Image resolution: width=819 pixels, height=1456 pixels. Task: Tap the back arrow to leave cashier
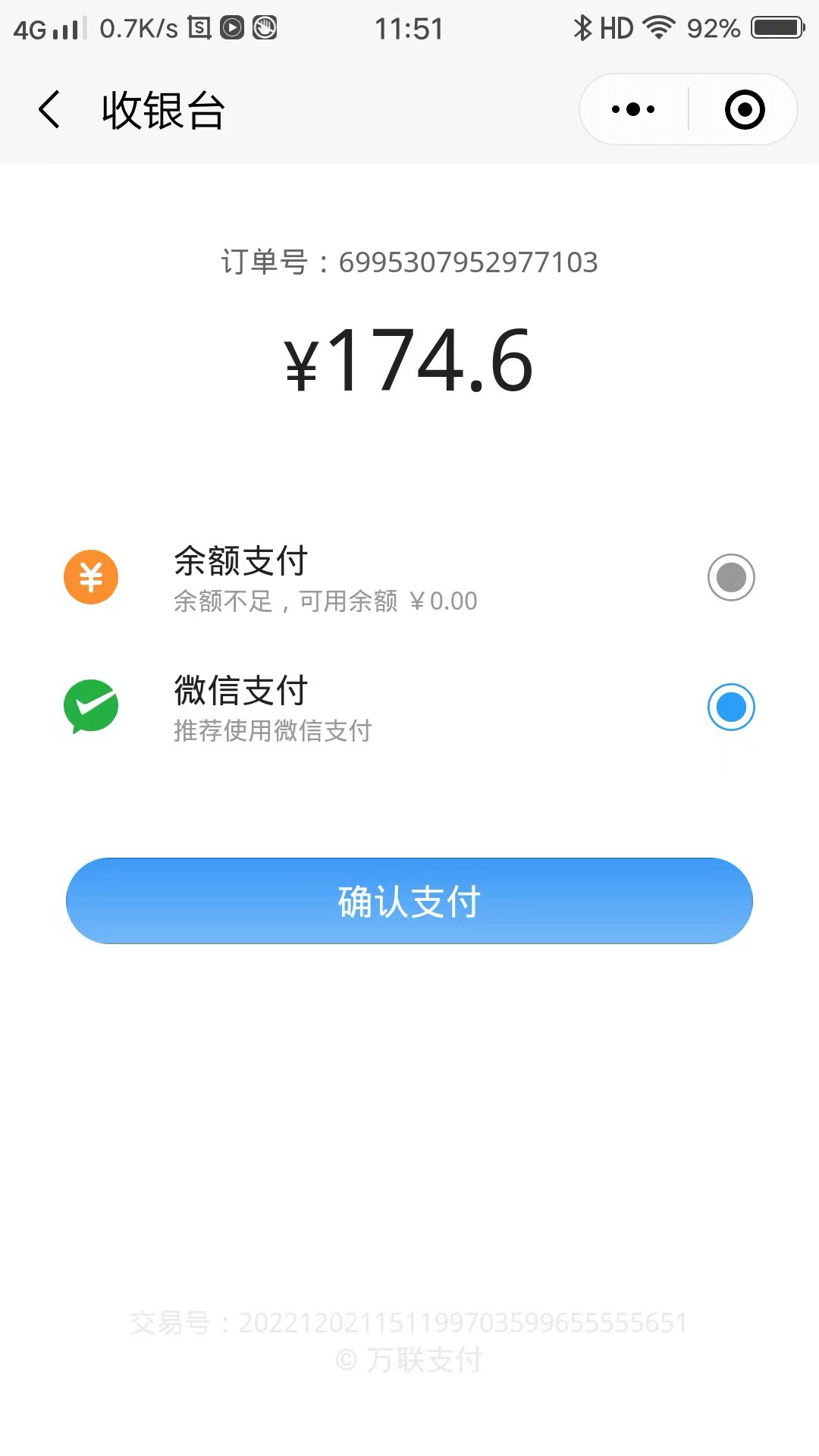(x=49, y=108)
